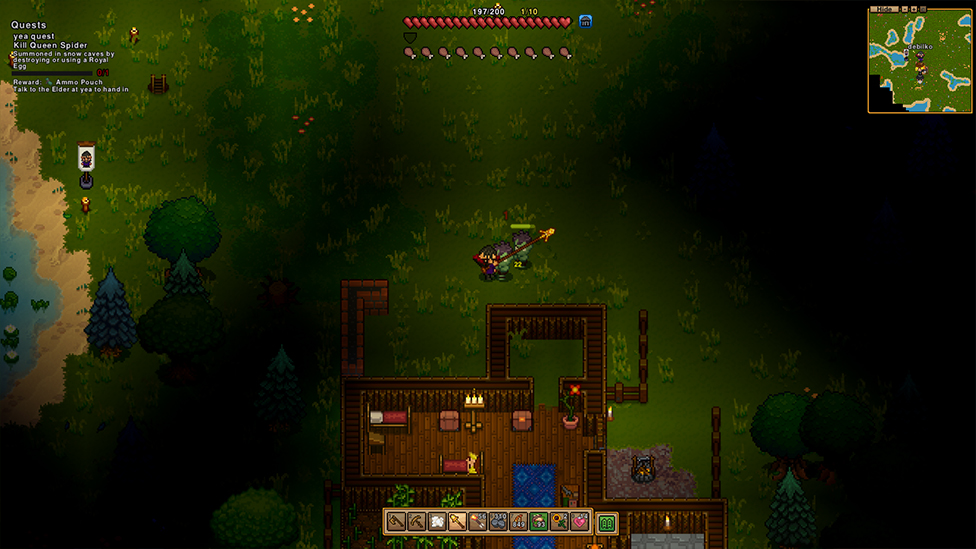
Task: Zoom out the minimap with minus
Action: pos(905,9)
